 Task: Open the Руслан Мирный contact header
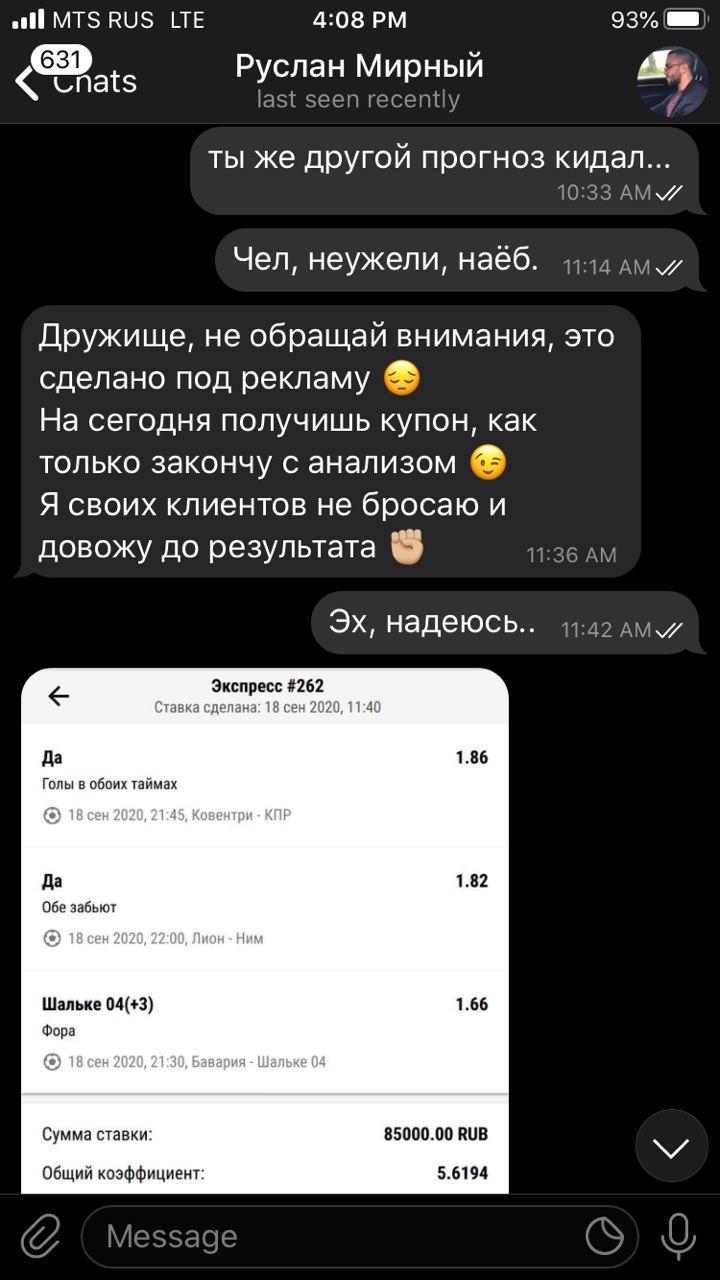(x=359, y=81)
